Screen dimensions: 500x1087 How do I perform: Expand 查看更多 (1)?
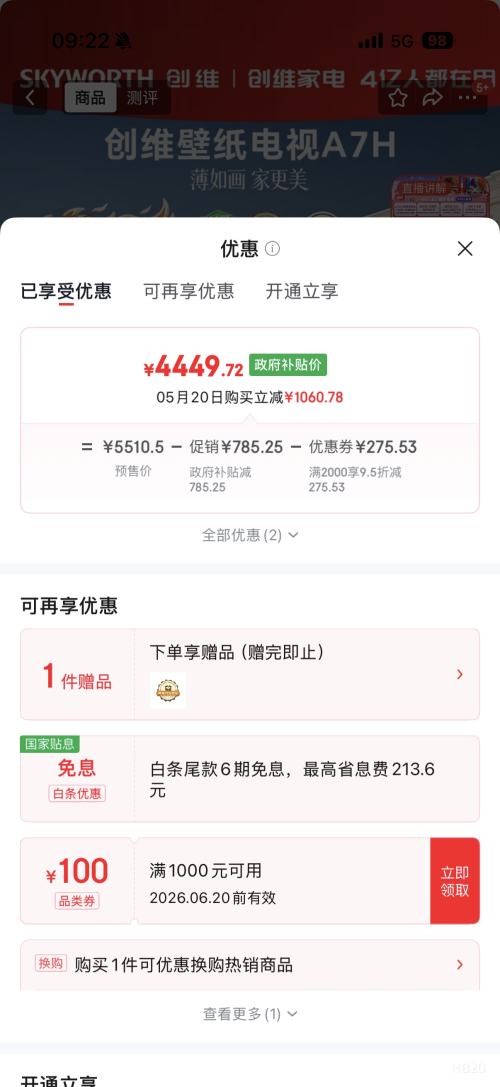pyautogui.click(x=250, y=1014)
